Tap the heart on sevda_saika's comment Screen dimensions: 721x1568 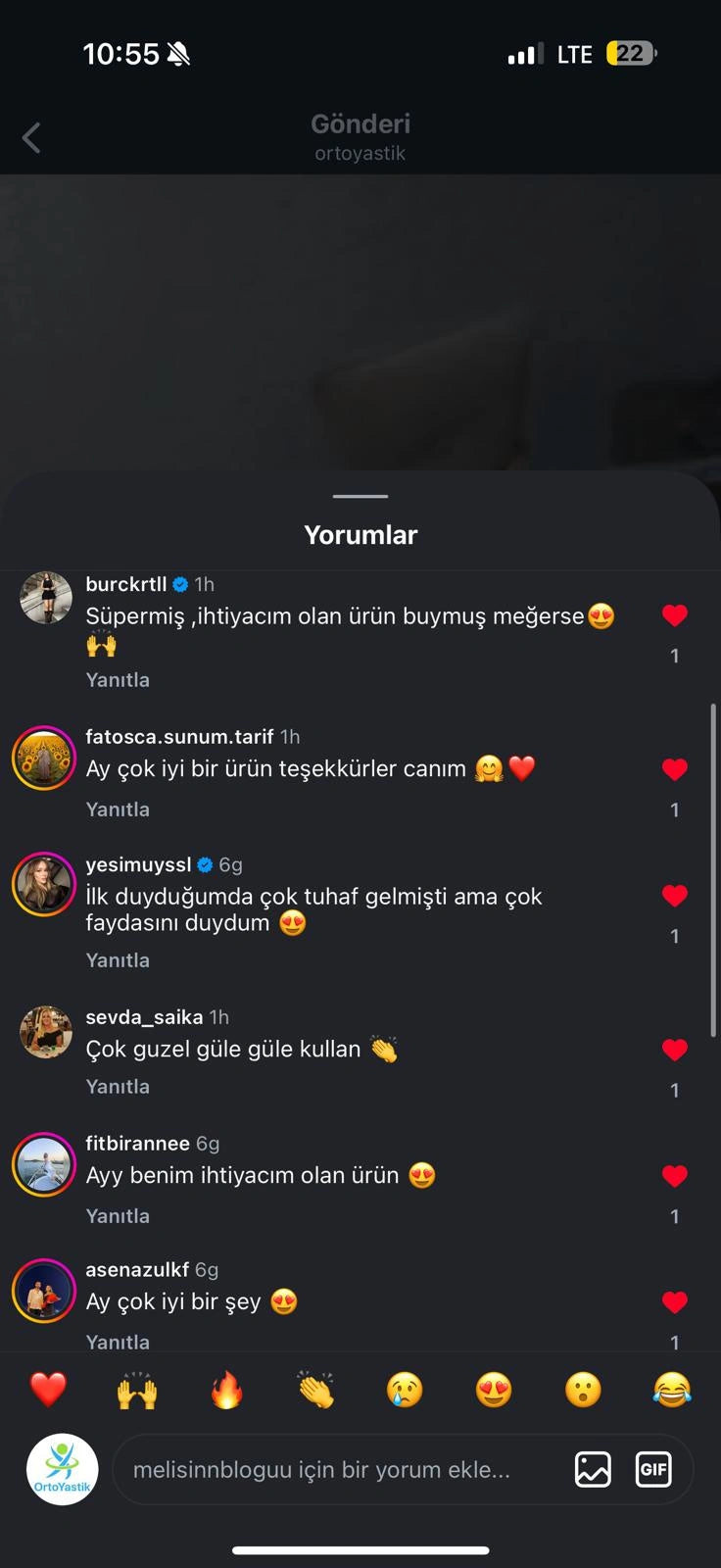[674, 1050]
